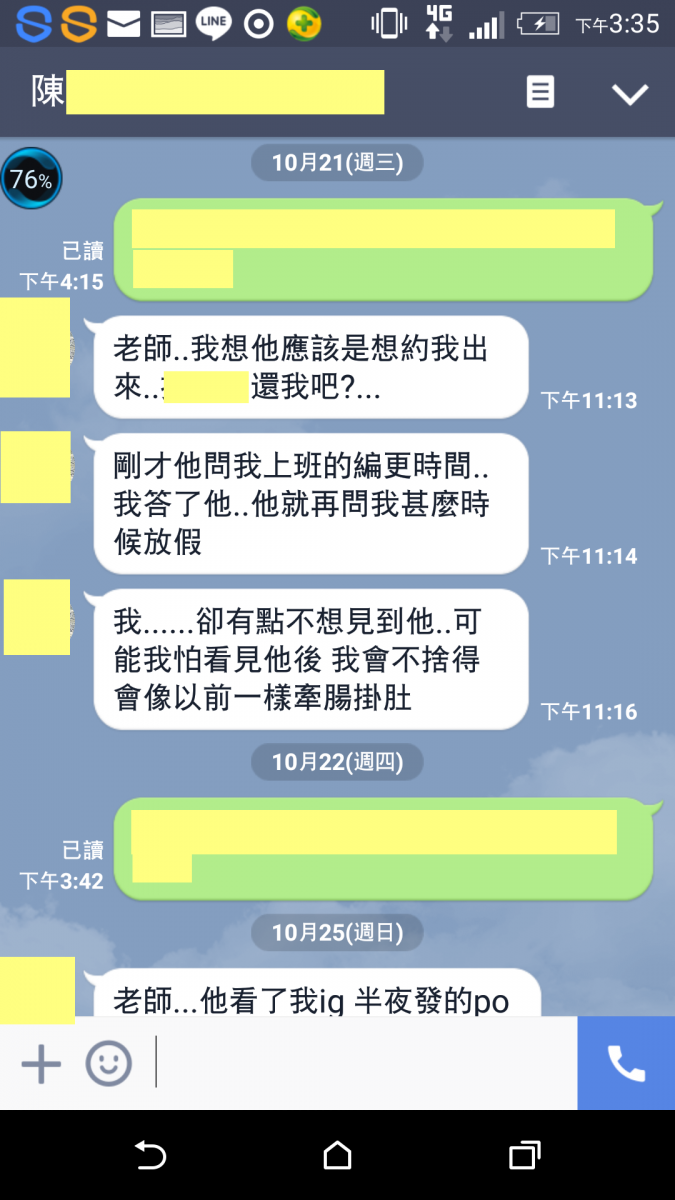Open the plus attachment menu
The width and height of the screenshot is (675, 1200).
coord(41,1064)
